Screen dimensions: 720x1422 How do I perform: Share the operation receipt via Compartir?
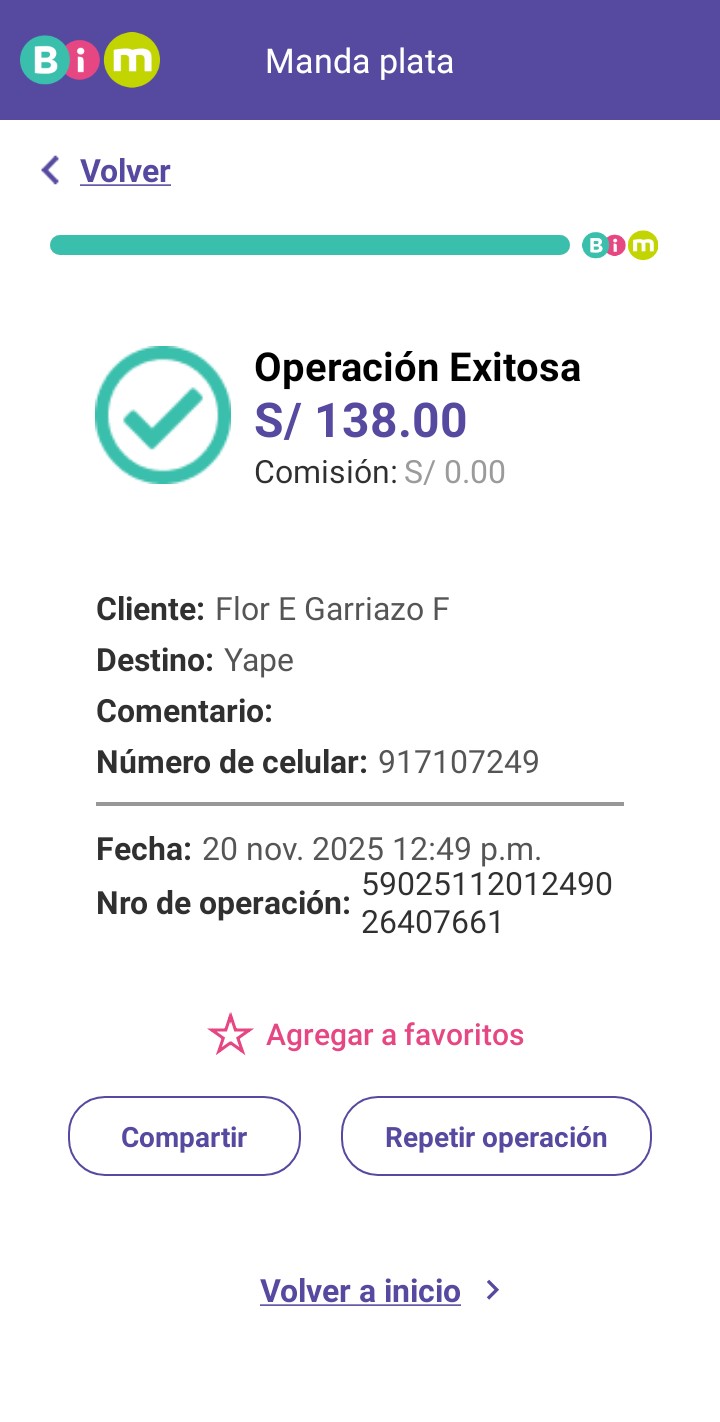click(x=184, y=1137)
